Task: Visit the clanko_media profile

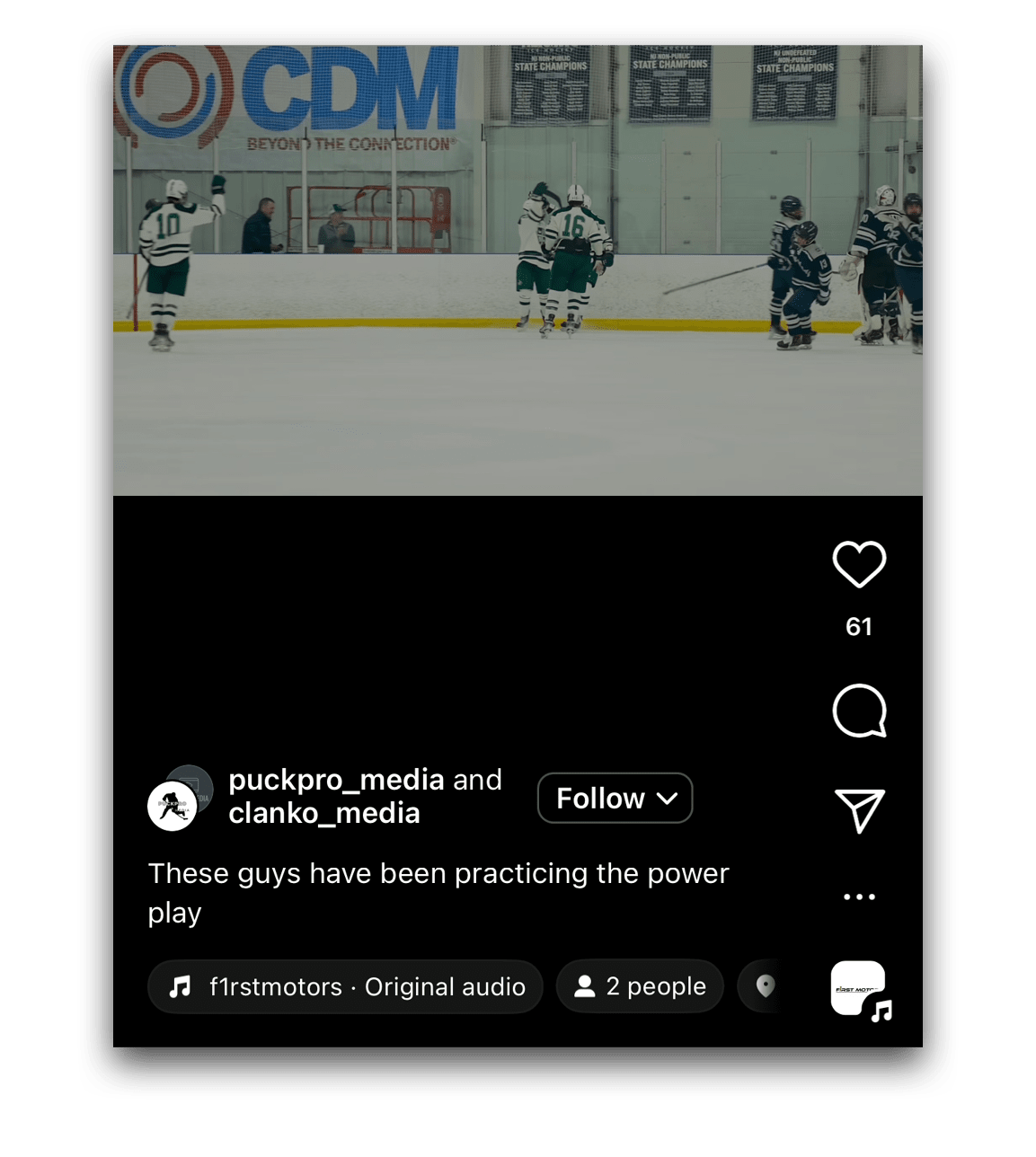Action: [324, 814]
